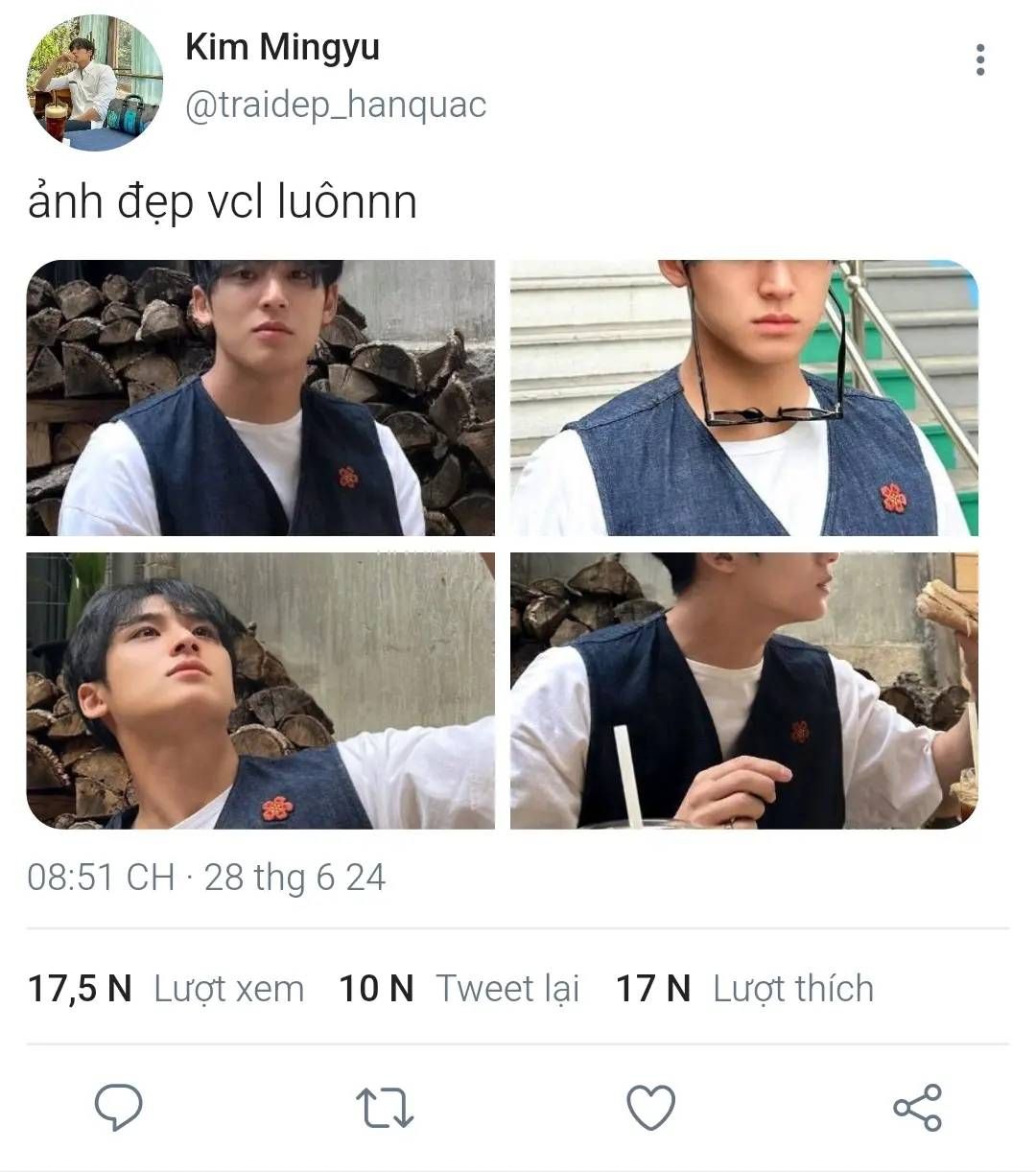Reply to this tweet
The height and width of the screenshot is (1172, 1036).
click(118, 1108)
